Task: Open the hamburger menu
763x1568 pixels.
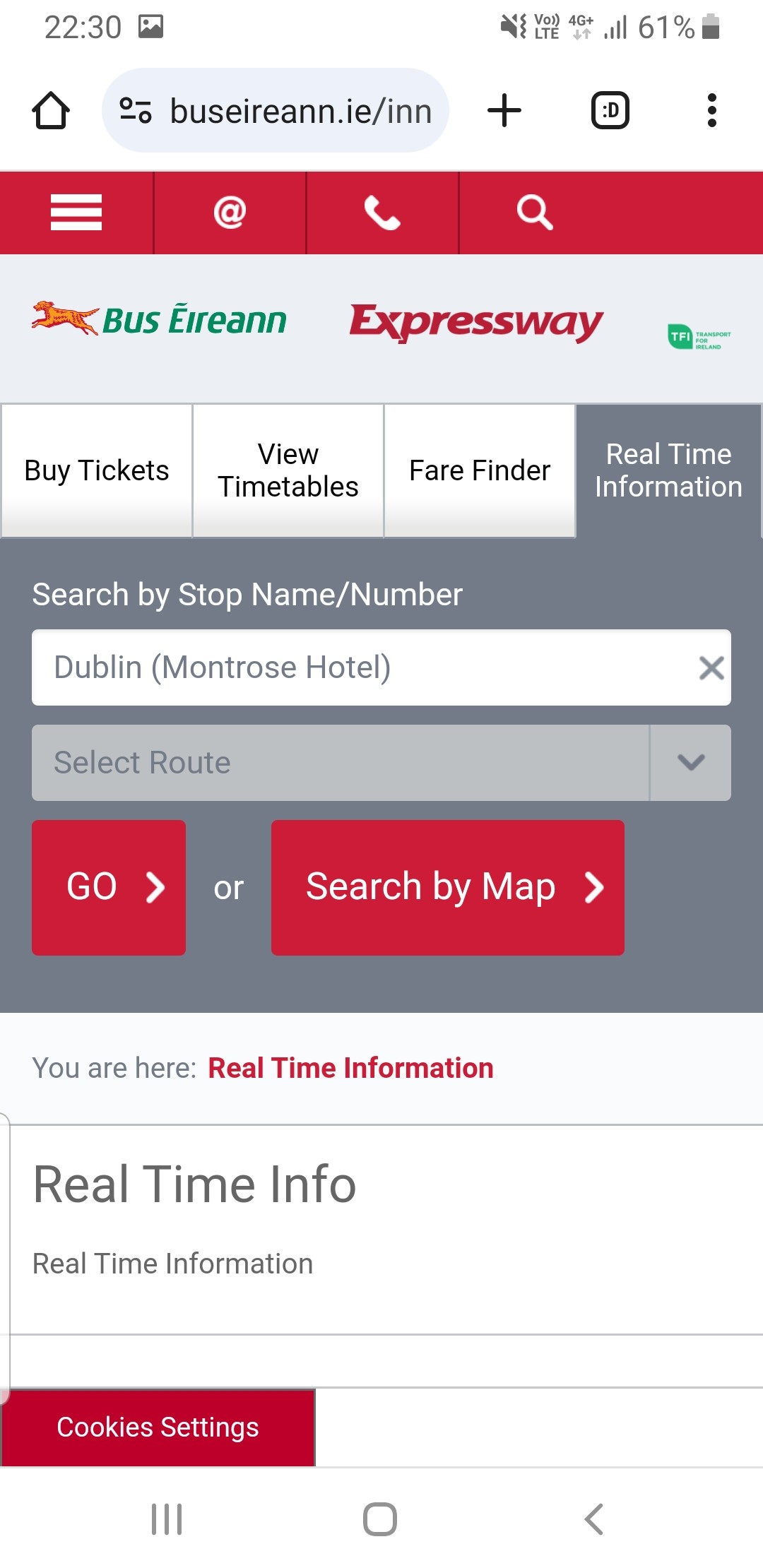Action: (x=76, y=213)
